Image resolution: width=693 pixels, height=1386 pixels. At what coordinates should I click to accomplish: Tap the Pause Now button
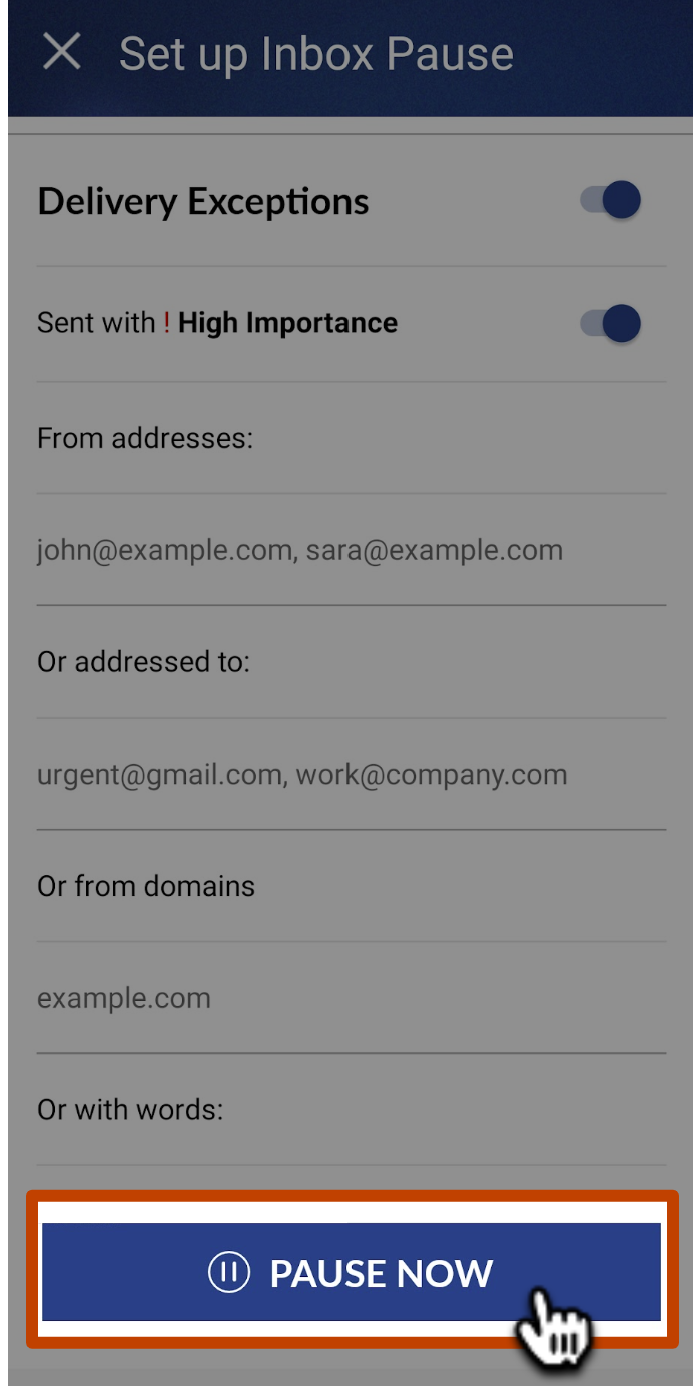tap(351, 1272)
